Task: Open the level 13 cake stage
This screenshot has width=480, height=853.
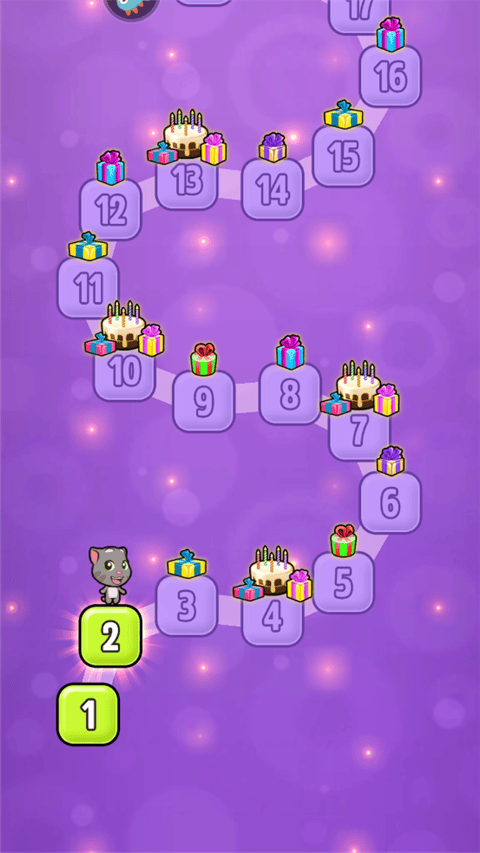Action: (x=187, y=179)
